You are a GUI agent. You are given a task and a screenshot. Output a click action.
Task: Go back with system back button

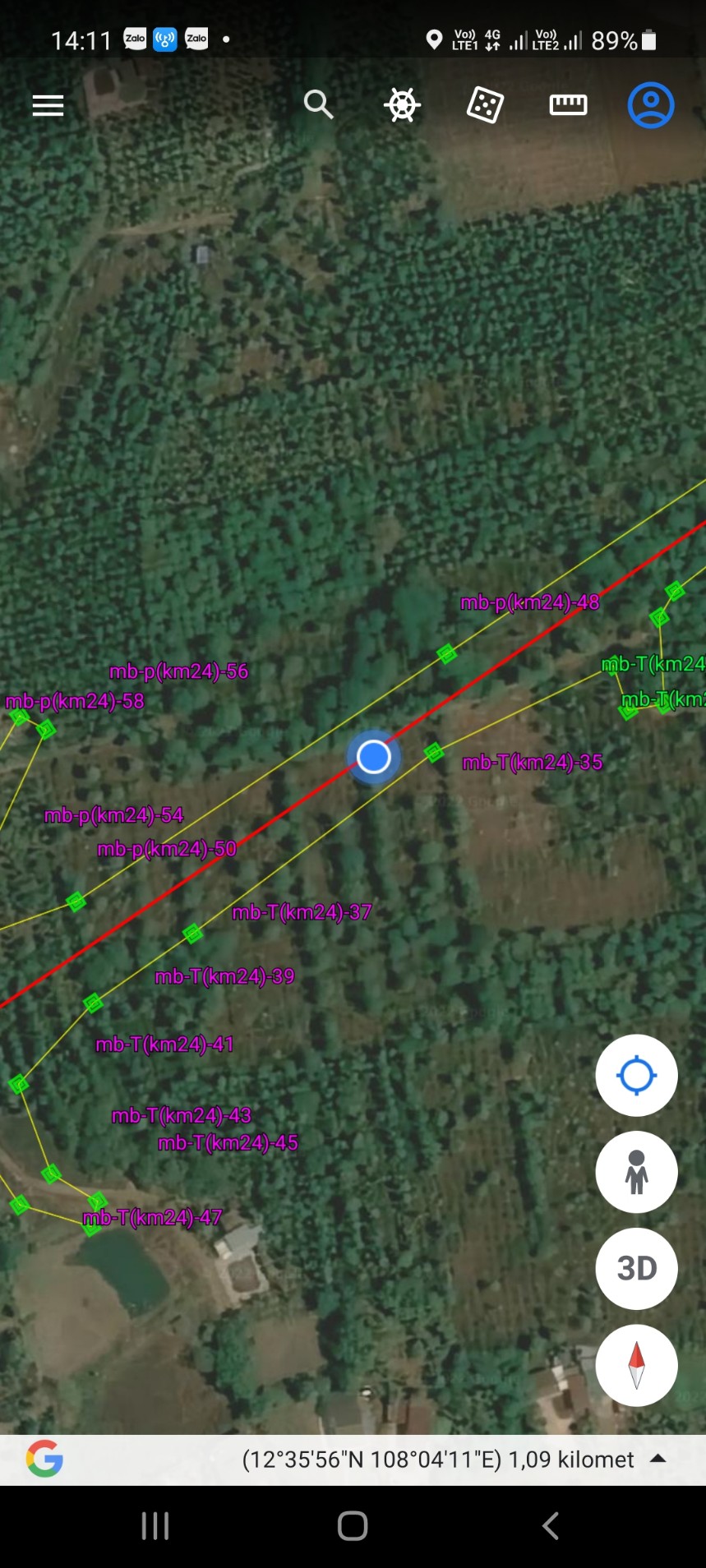point(551,1526)
